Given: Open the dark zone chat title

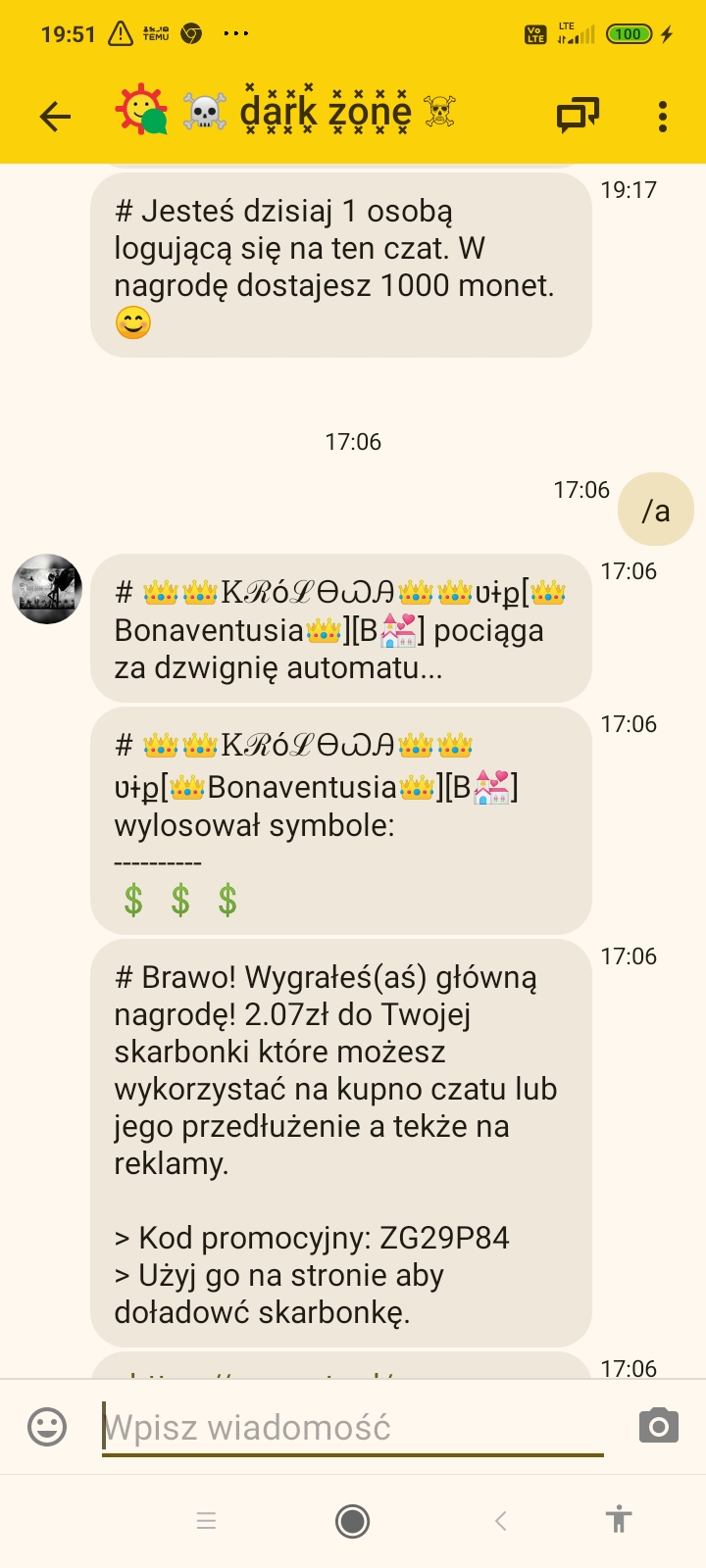Looking at the screenshot, I should [x=326, y=113].
